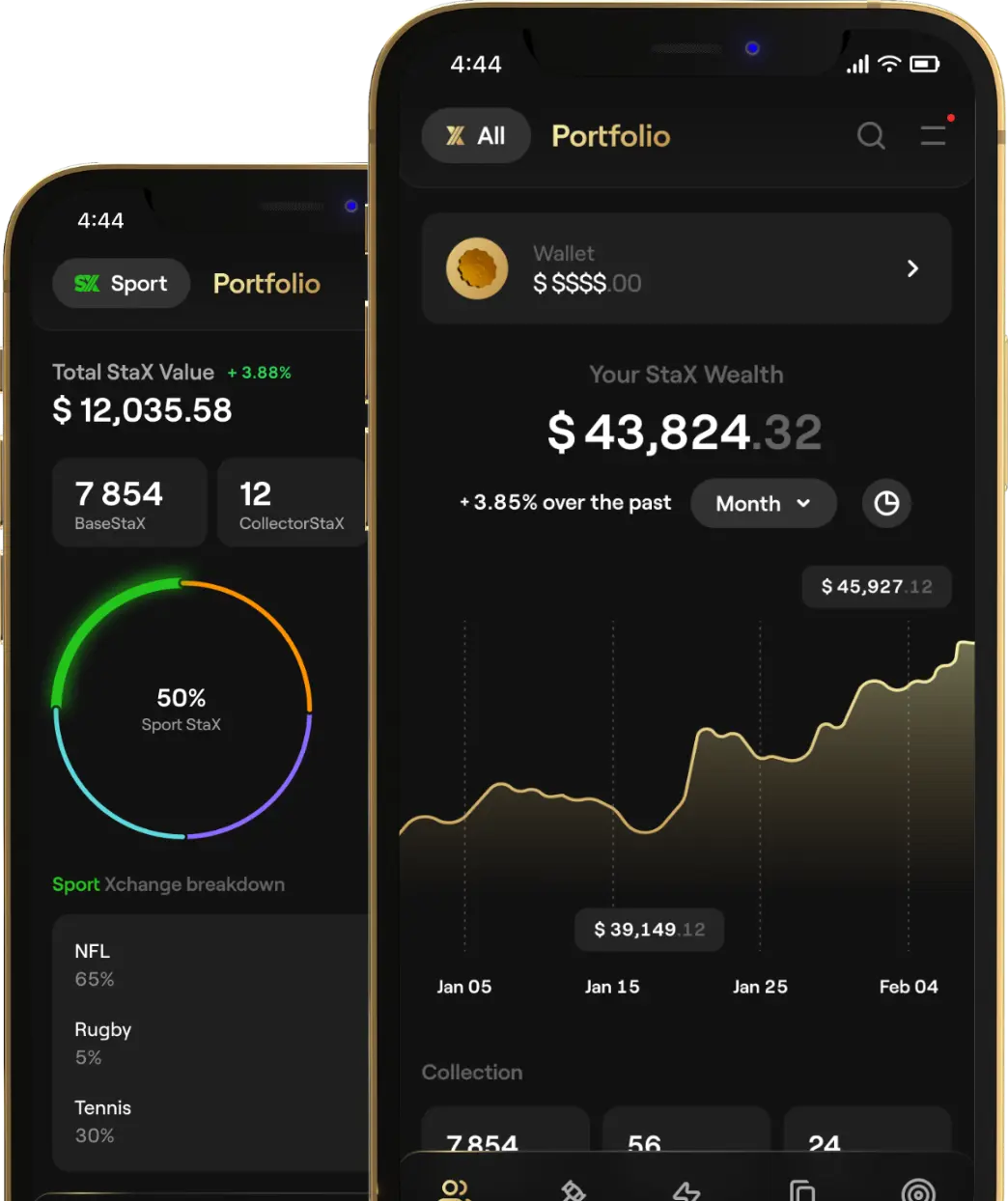Open the Collection section heading
The width and height of the screenshot is (1008, 1201).
472,1072
